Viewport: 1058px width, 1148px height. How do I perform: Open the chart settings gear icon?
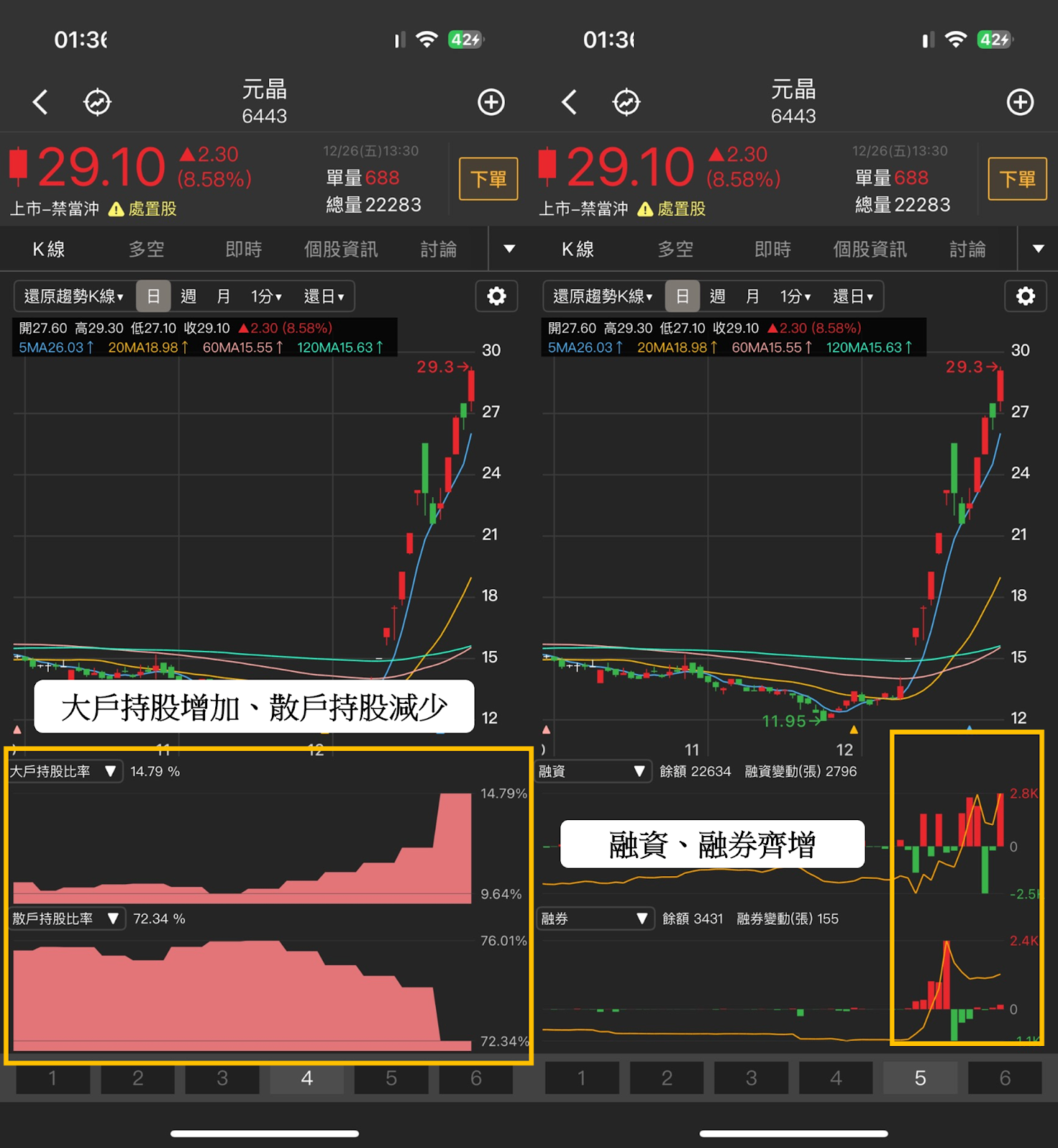pyautogui.click(x=496, y=296)
